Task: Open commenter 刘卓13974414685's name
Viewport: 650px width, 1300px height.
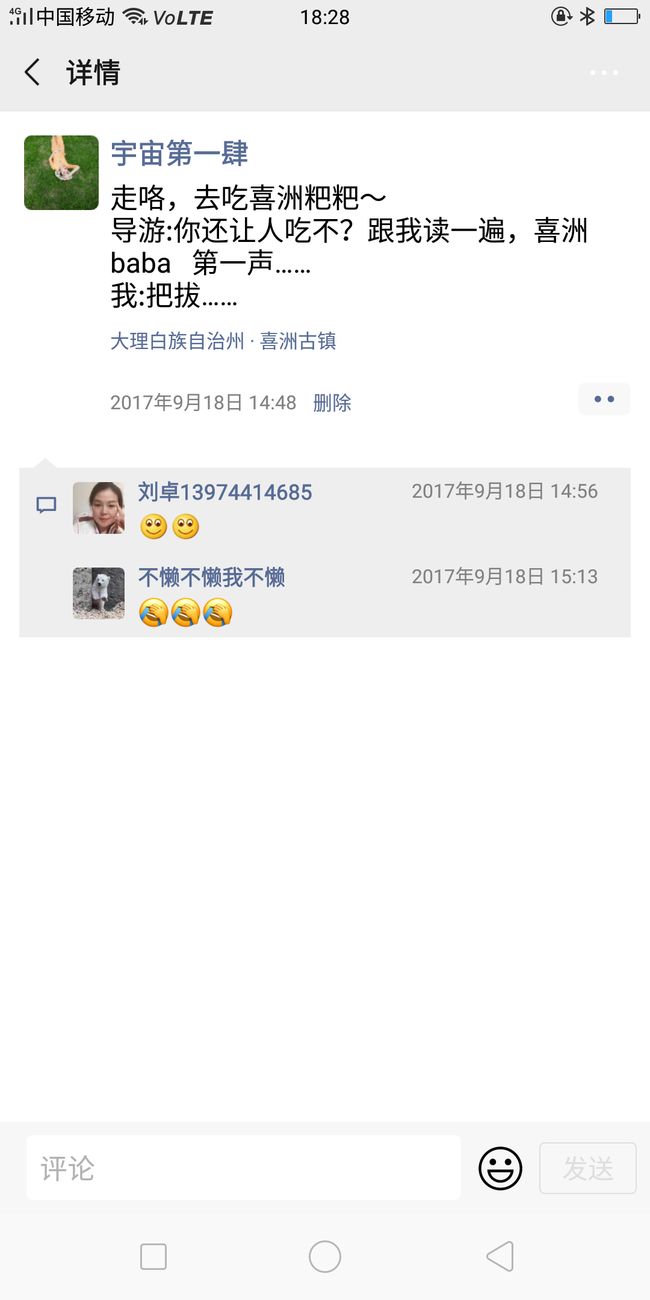Action: tap(225, 492)
